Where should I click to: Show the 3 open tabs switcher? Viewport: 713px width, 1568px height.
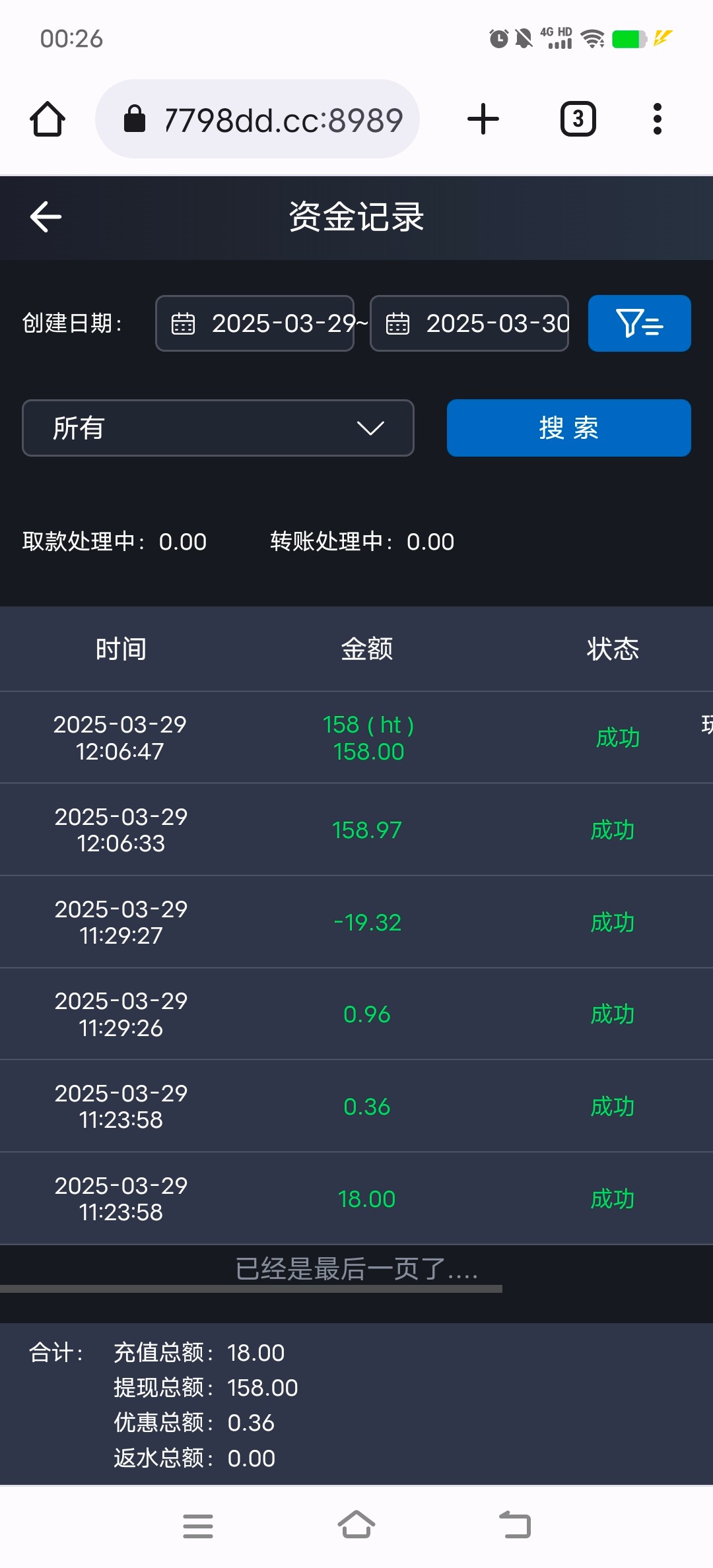[x=578, y=119]
